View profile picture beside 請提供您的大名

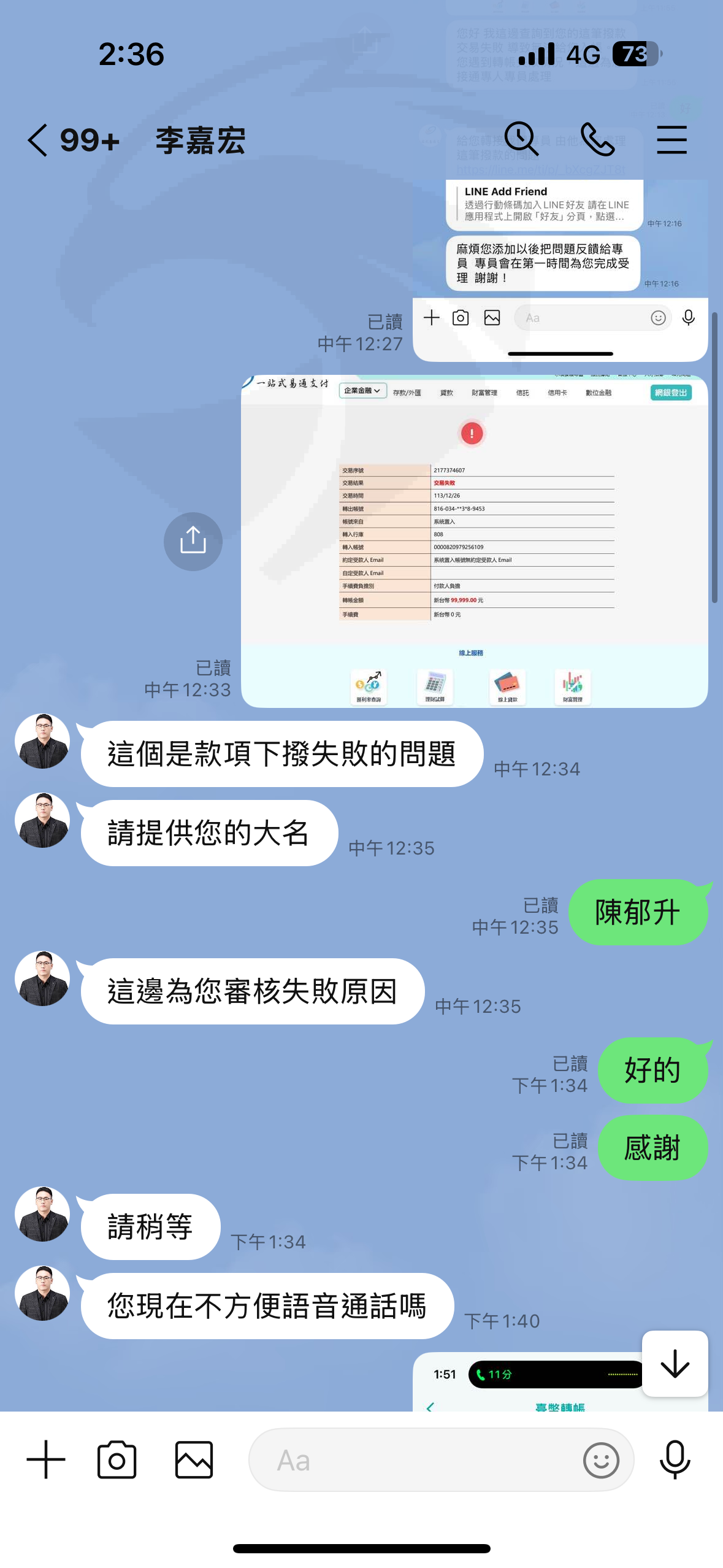point(42,820)
